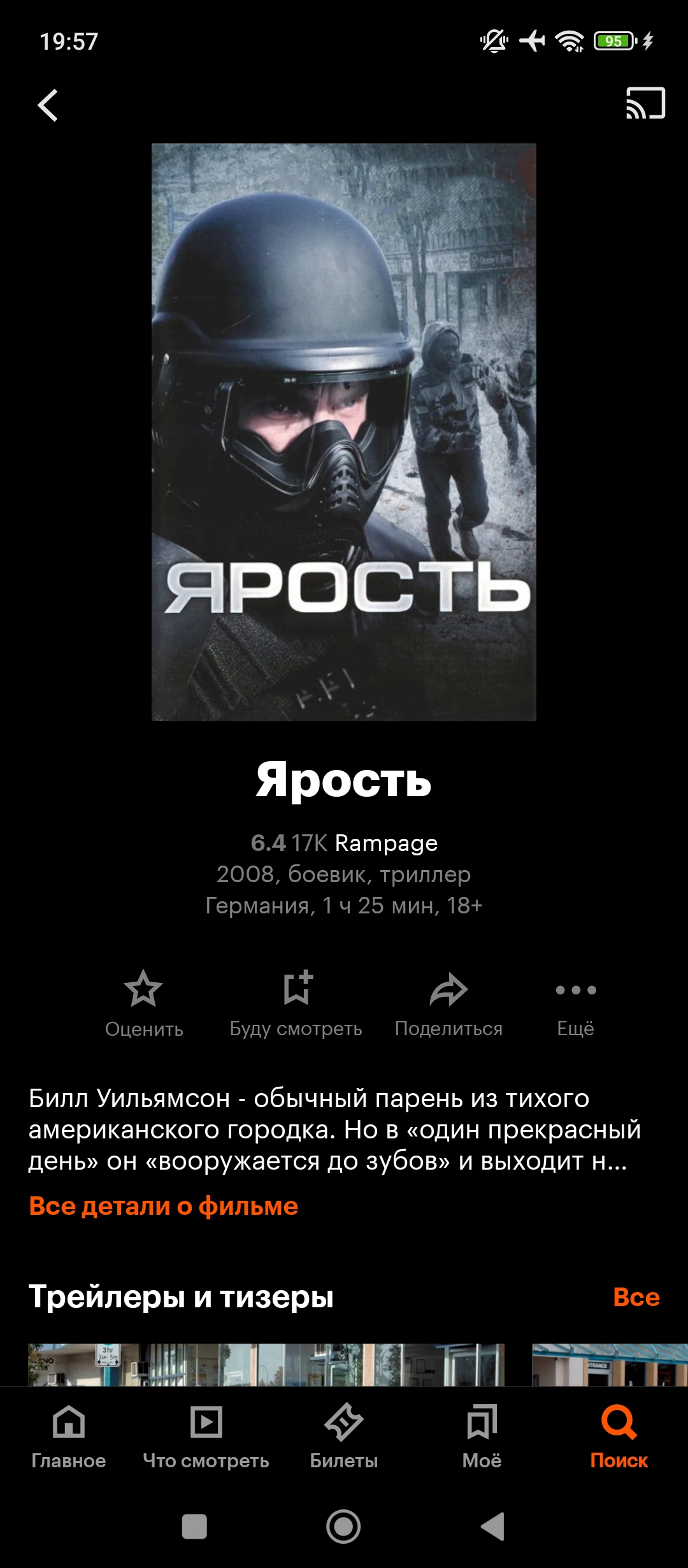The height and width of the screenshot is (1568, 688).
Task: Open the cast to device icon
Action: click(x=645, y=104)
